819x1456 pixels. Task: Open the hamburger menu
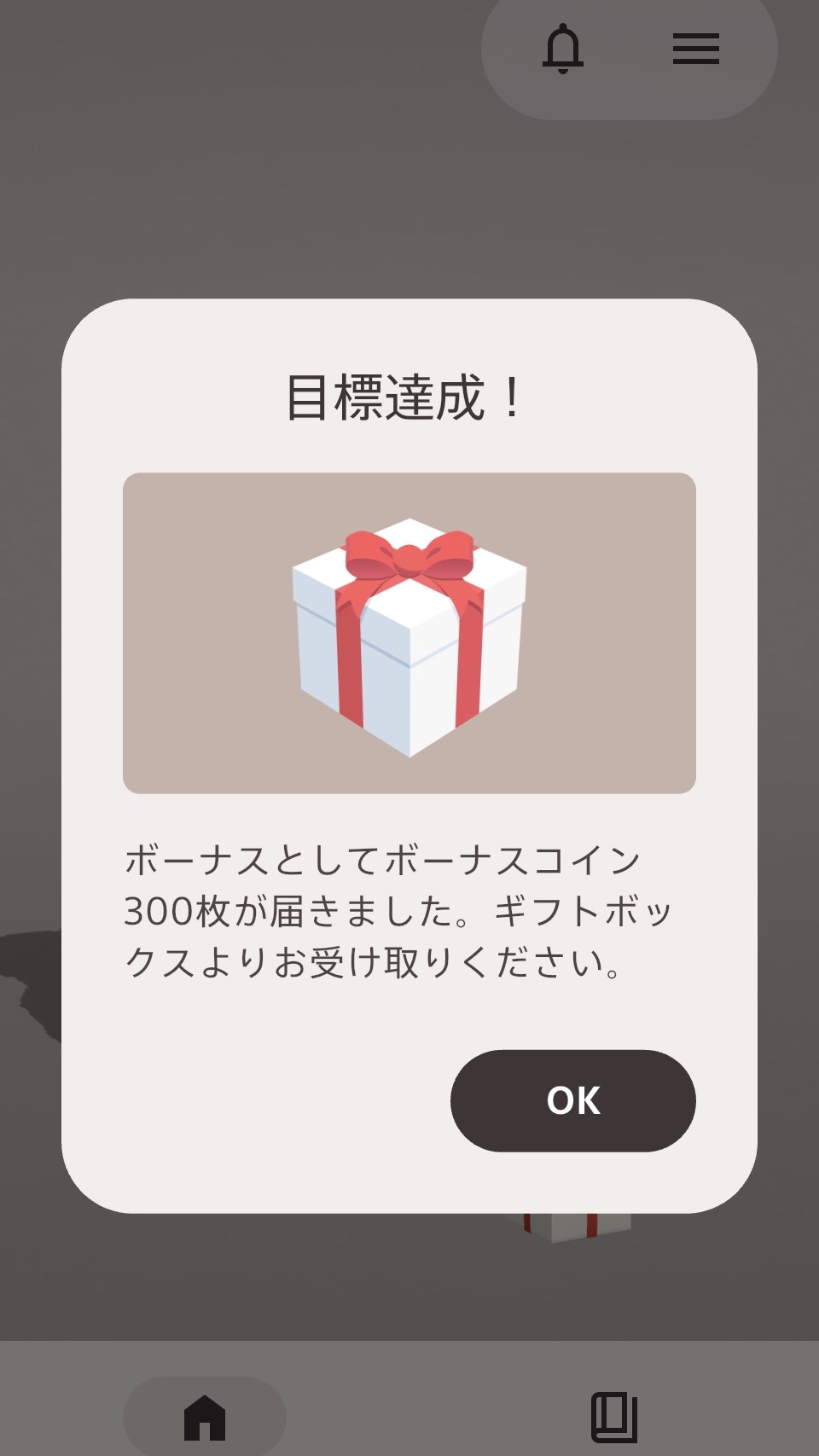pyautogui.click(x=695, y=49)
